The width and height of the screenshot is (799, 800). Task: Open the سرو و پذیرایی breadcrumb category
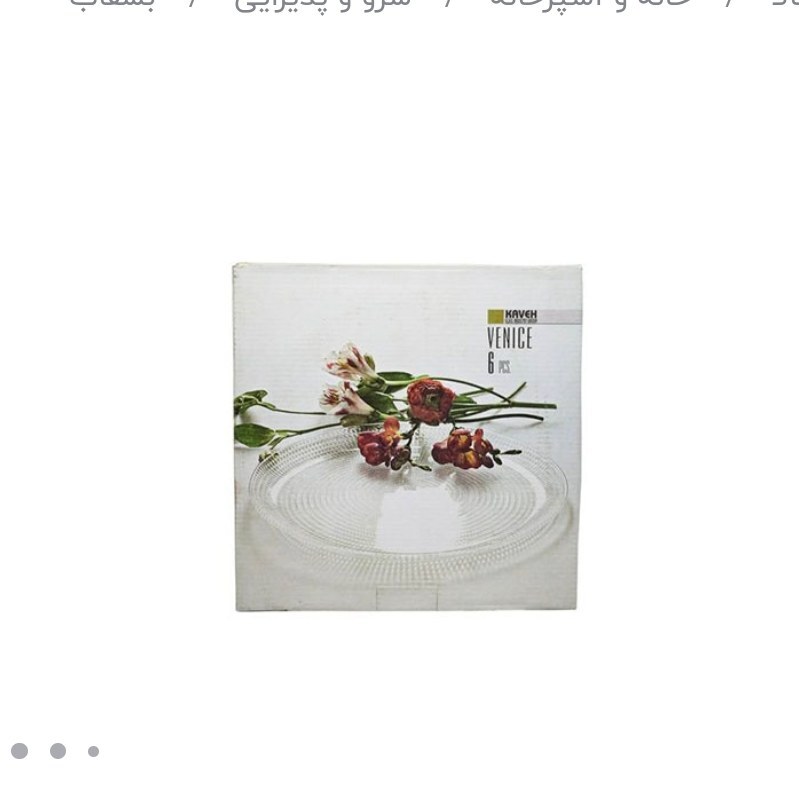(x=322, y=3)
